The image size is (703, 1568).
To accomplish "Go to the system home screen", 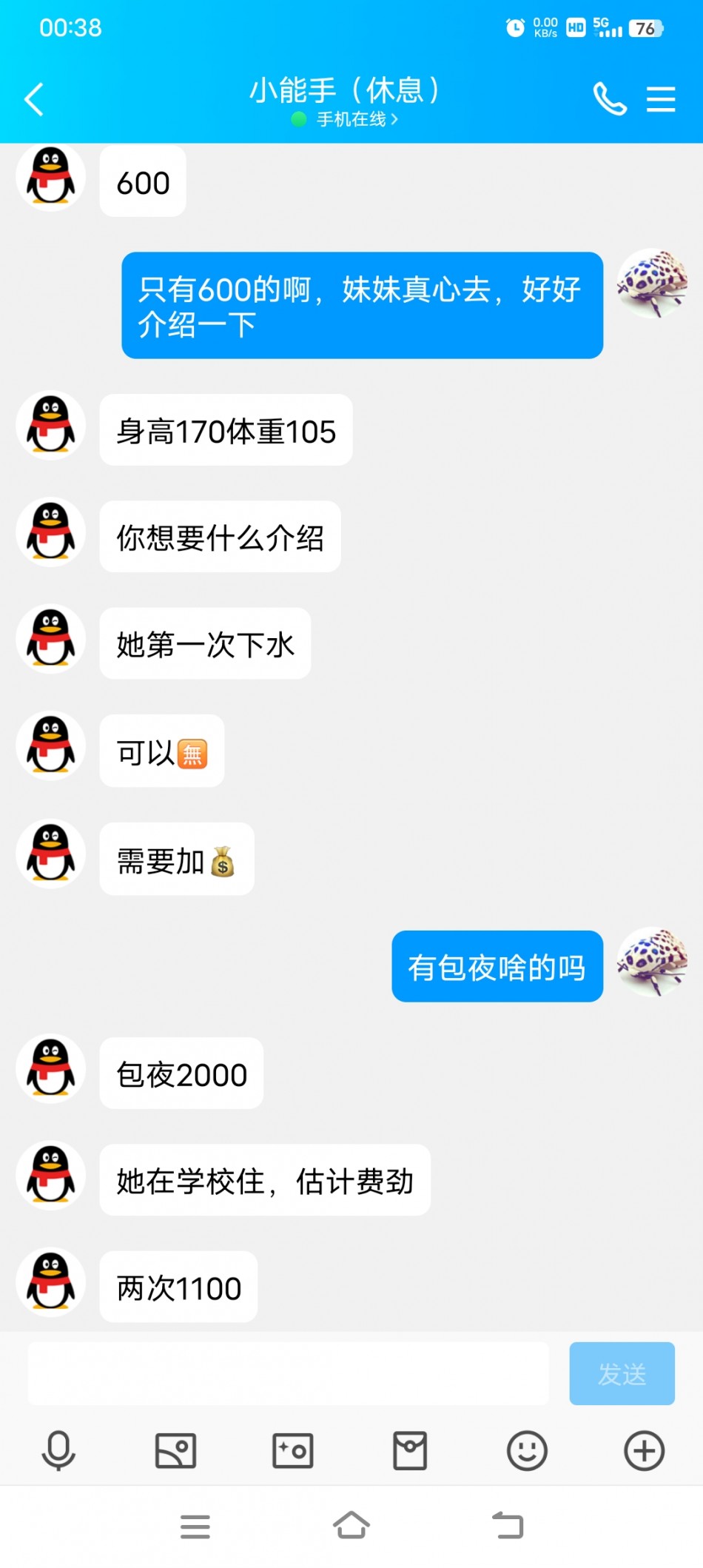I will point(351,1526).
